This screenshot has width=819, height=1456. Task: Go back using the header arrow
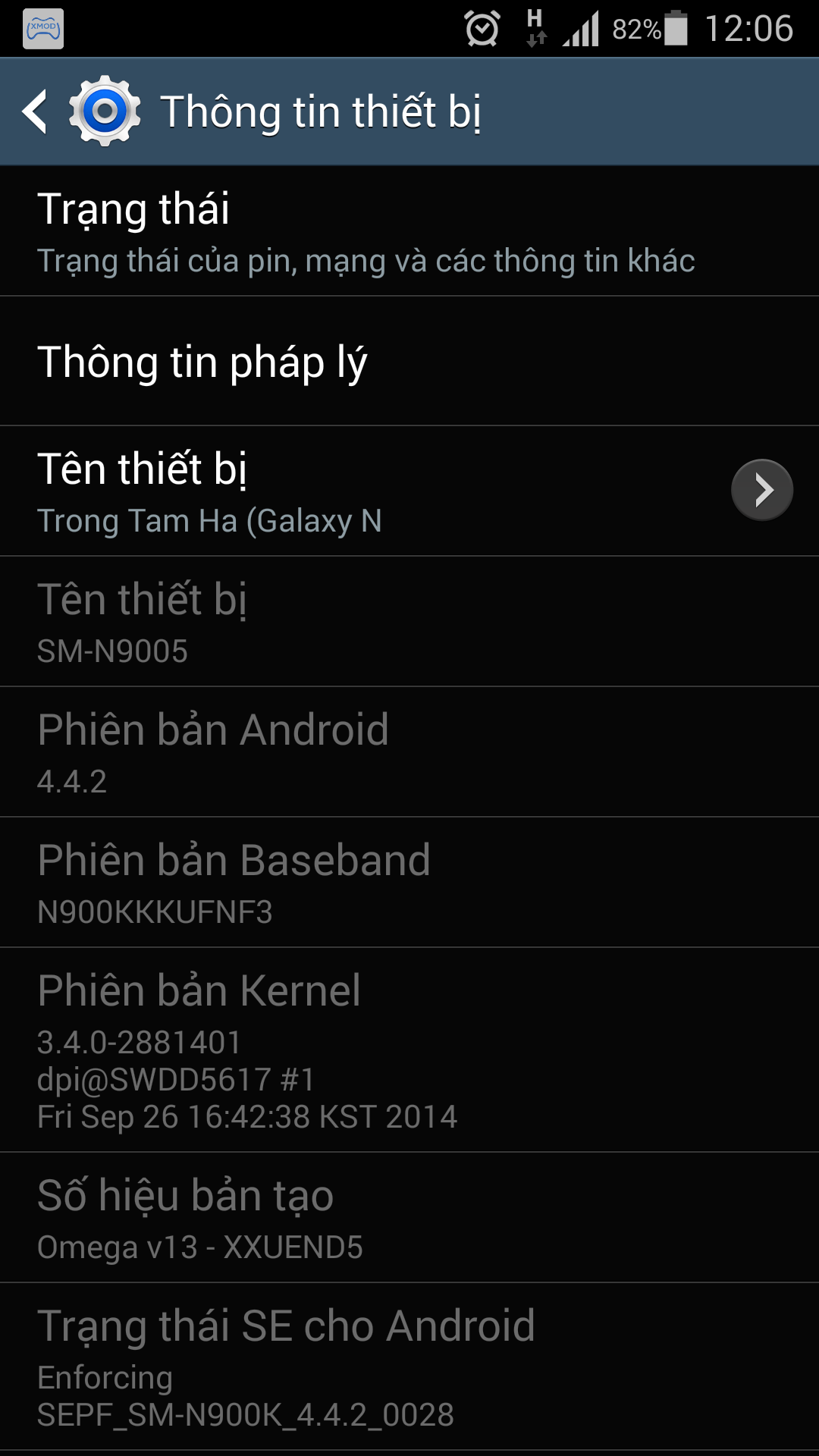[x=36, y=111]
